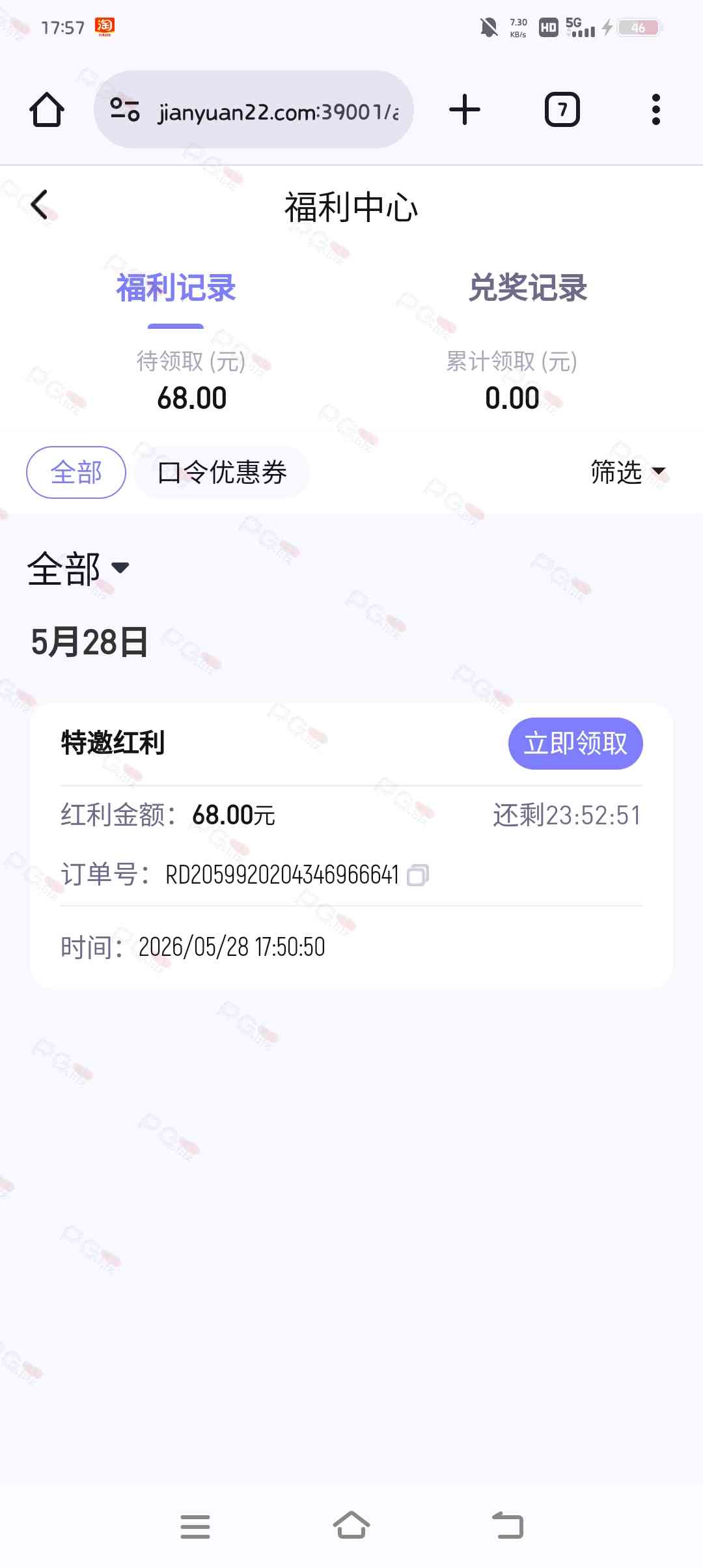The height and width of the screenshot is (1568, 703).
Task: Switch to the 兑奖记录 tab
Action: coord(528,288)
